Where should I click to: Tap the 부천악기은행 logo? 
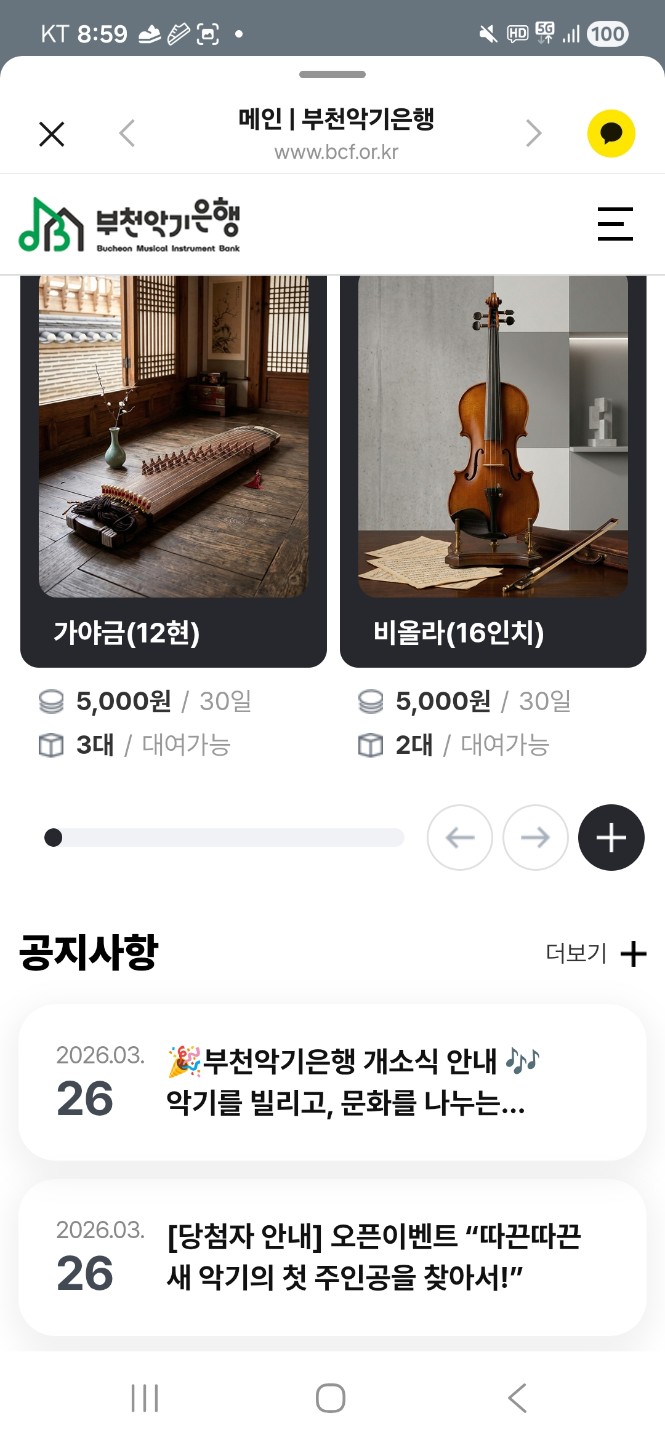[x=129, y=224]
